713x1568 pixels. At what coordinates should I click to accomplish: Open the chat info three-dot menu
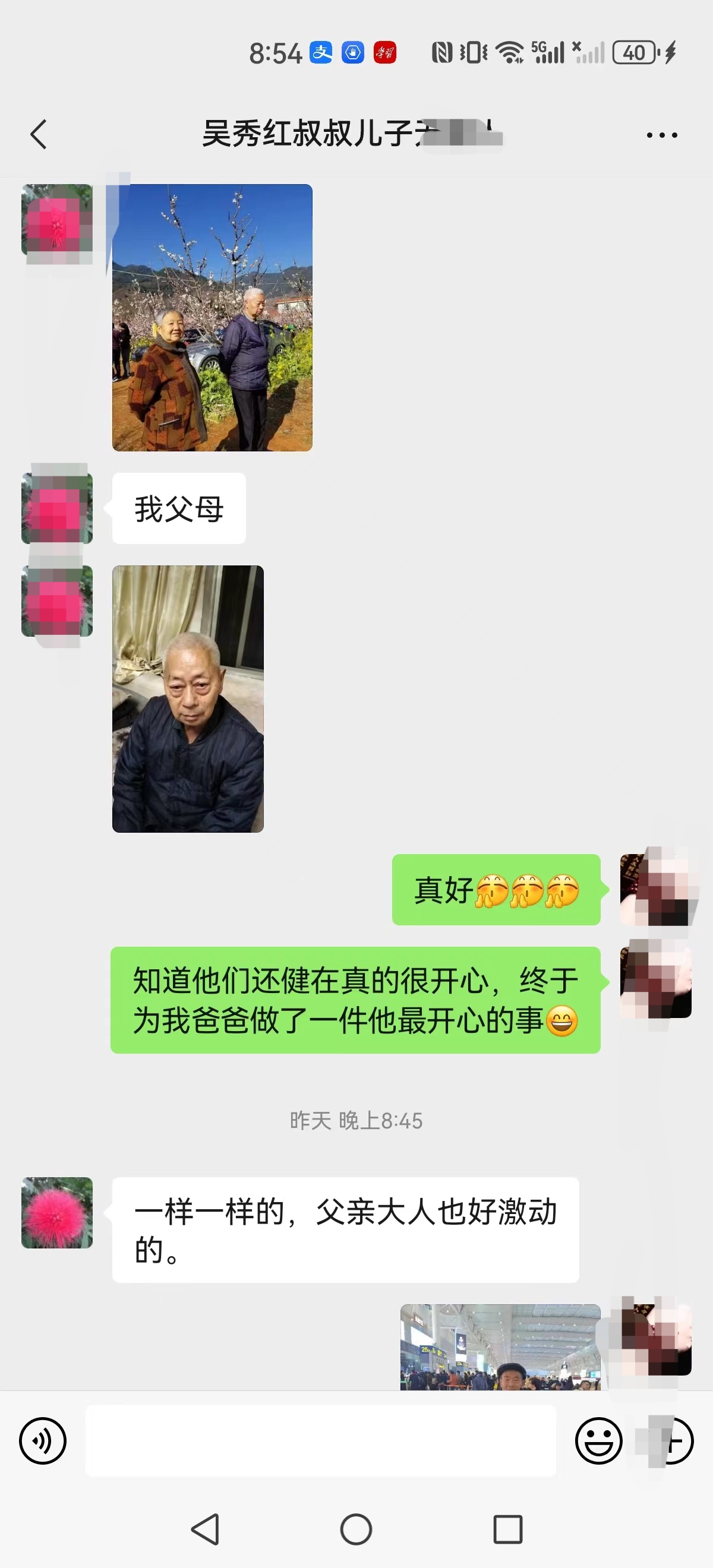(x=662, y=135)
